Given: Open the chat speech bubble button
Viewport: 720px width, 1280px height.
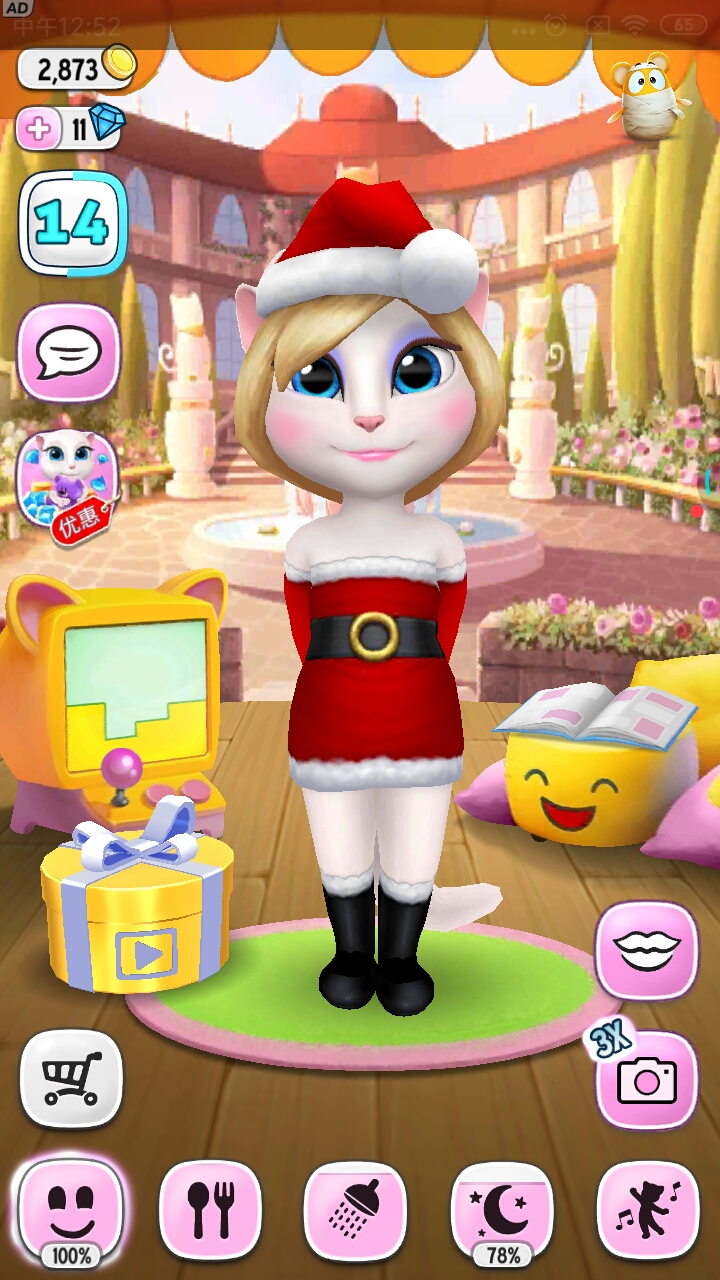Looking at the screenshot, I should [x=69, y=353].
